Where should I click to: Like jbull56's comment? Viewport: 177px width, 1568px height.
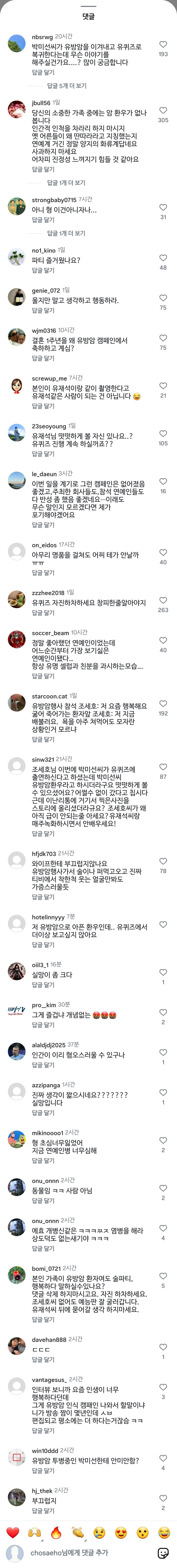(163, 110)
